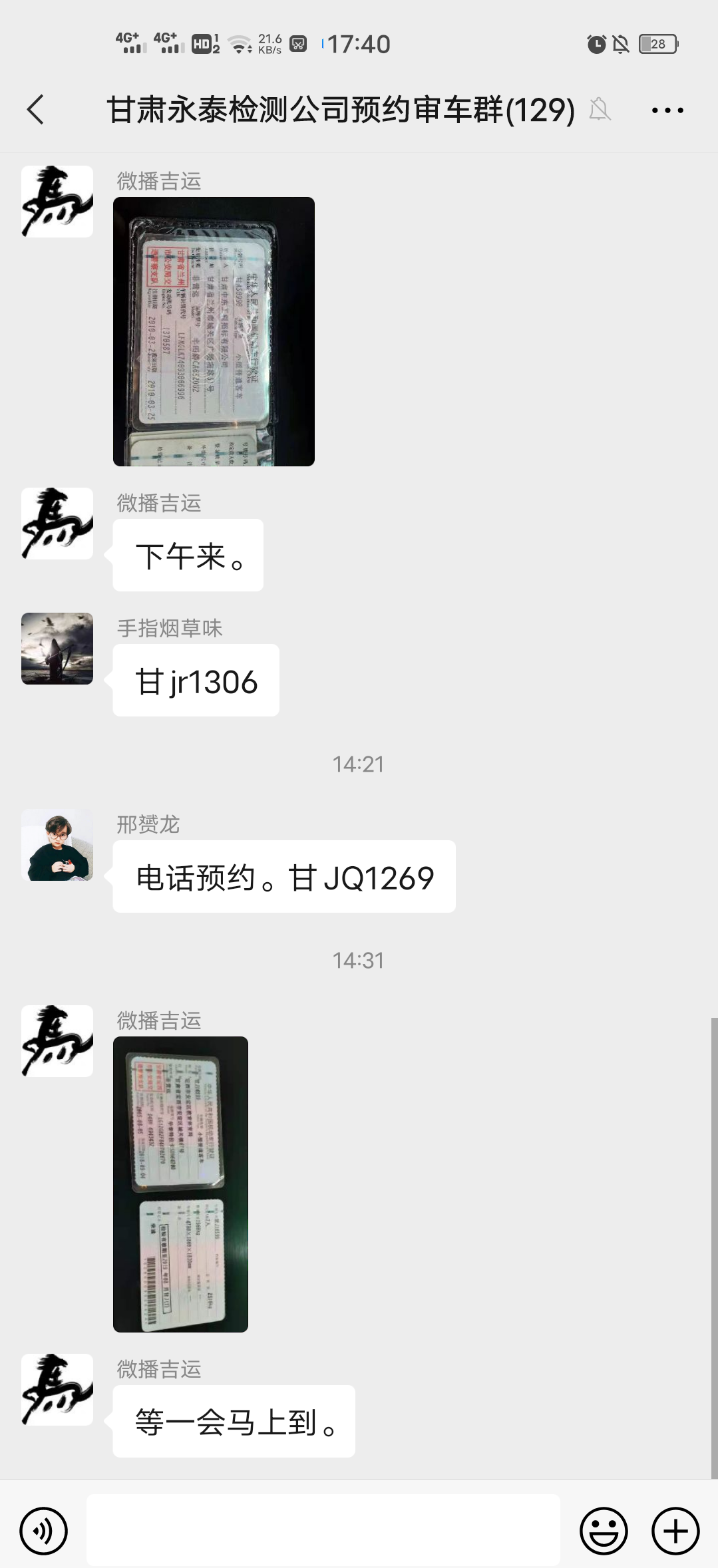Open 邢赟龙's profile avatar
This screenshot has width=718, height=1568.
tap(57, 845)
